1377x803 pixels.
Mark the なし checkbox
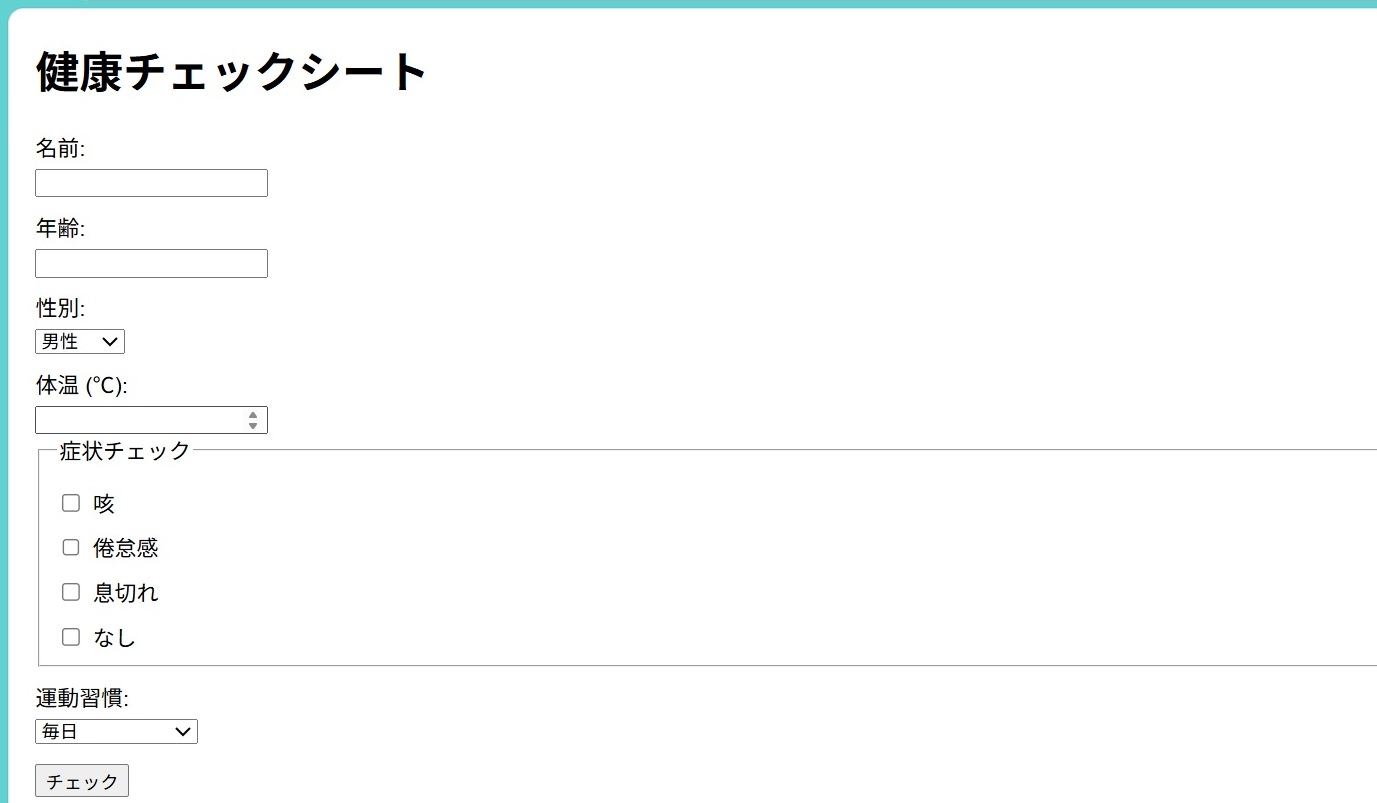[71, 637]
